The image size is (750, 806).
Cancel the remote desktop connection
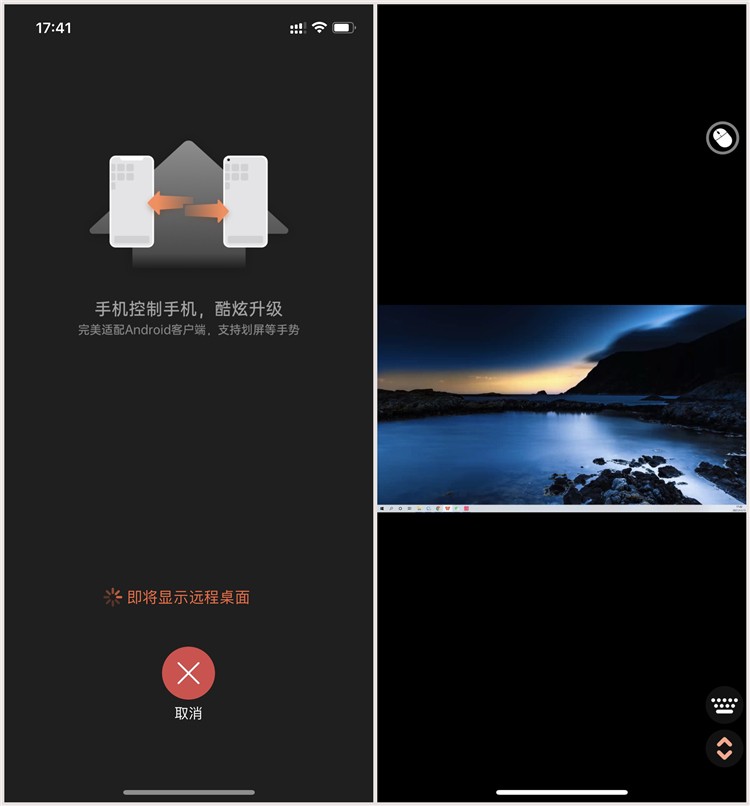(188, 673)
